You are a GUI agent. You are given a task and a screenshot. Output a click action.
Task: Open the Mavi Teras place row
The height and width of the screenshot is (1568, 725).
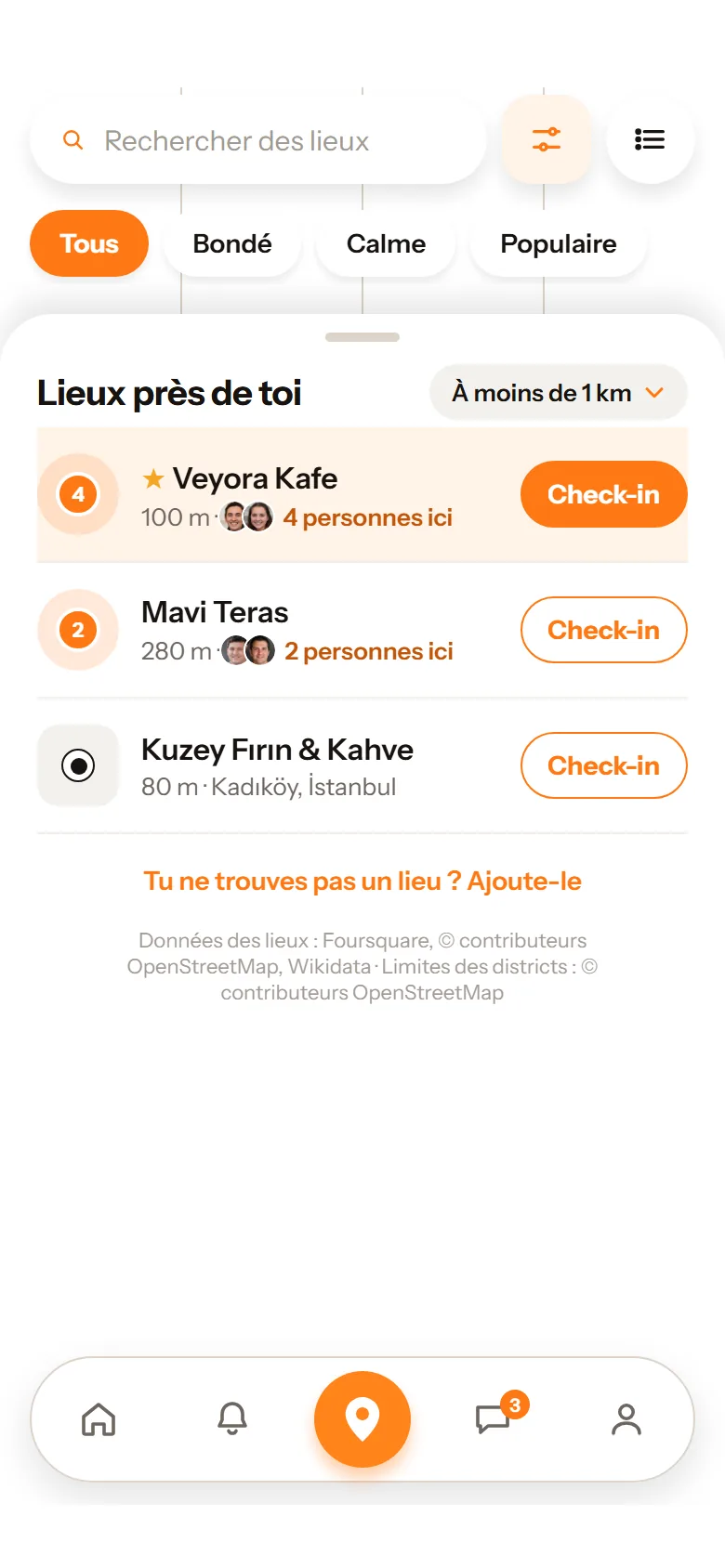[362, 630]
